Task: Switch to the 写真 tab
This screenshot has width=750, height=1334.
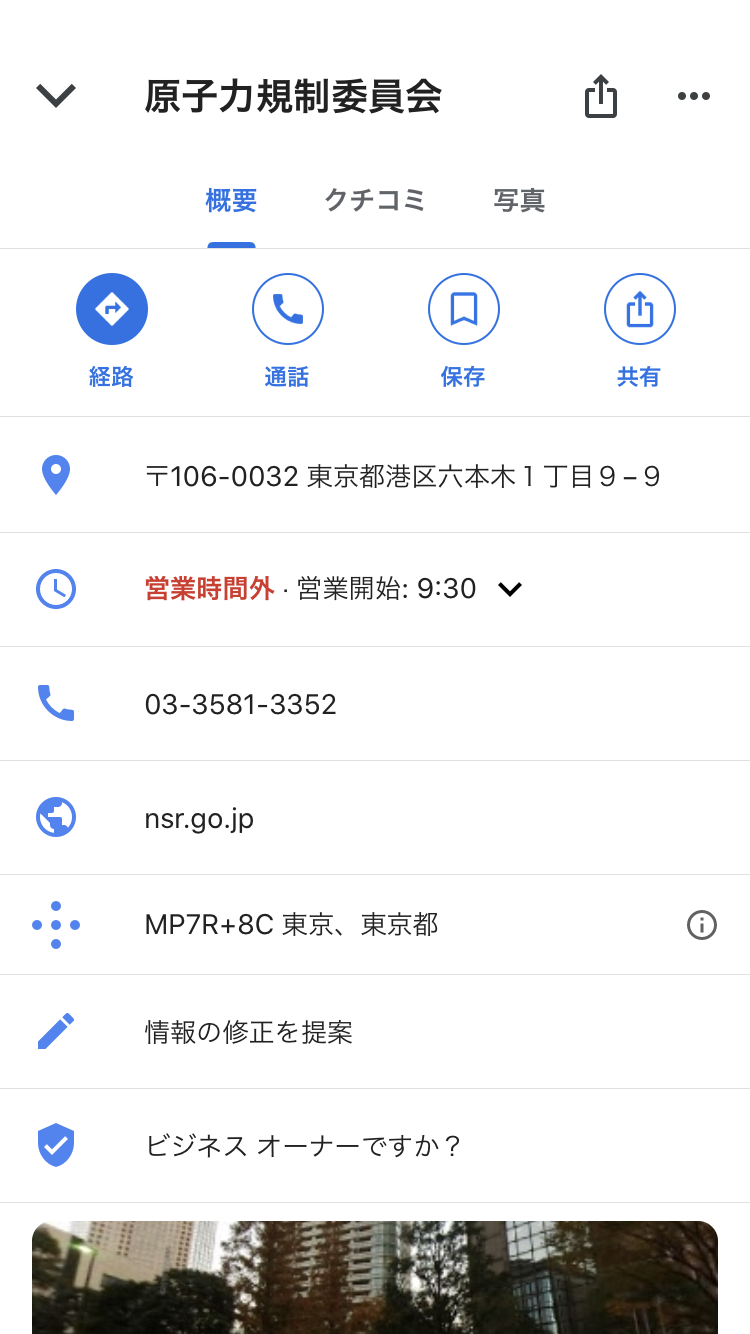Action: [519, 201]
